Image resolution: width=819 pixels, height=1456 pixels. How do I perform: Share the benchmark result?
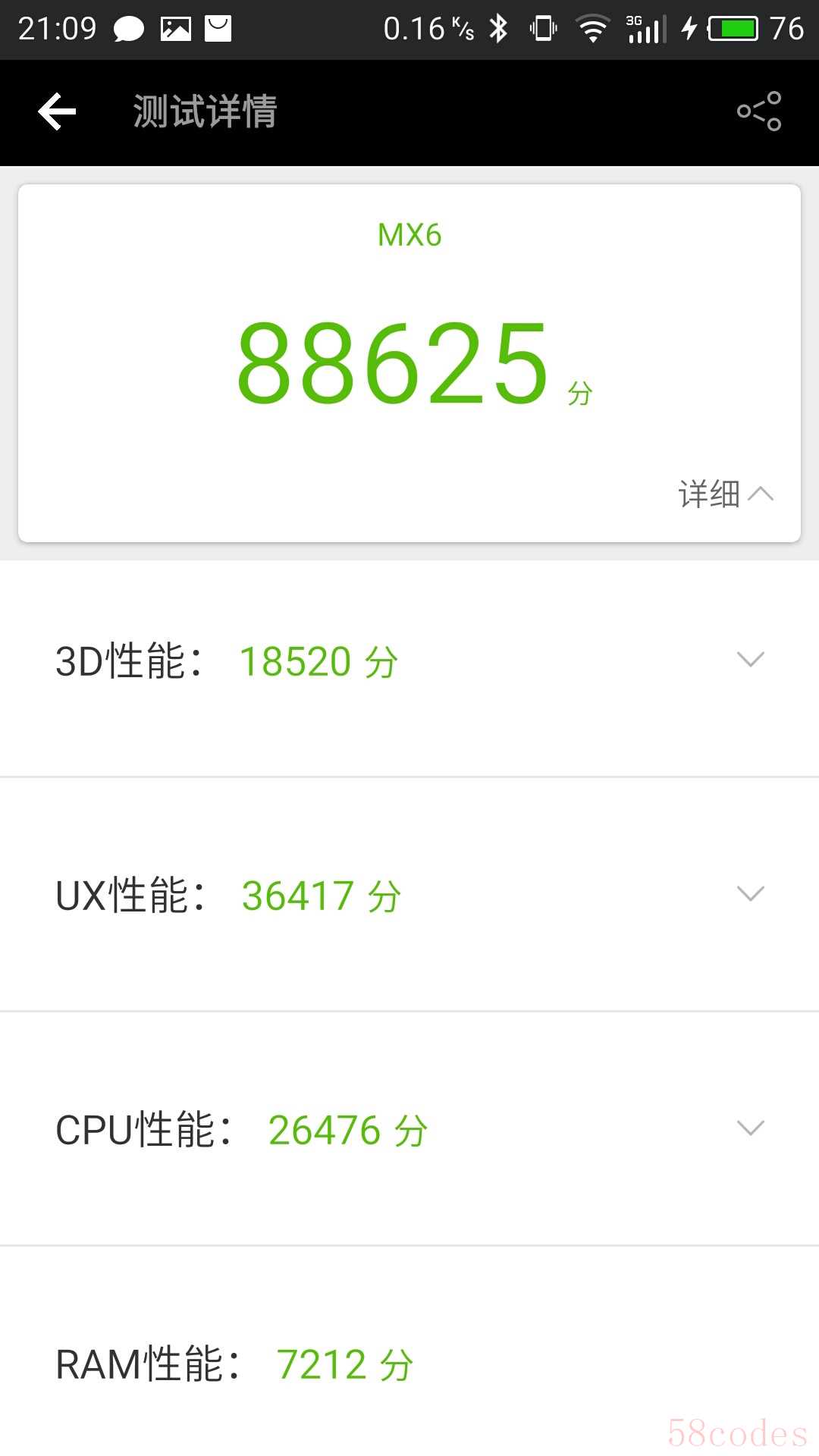tap(759, 111)
